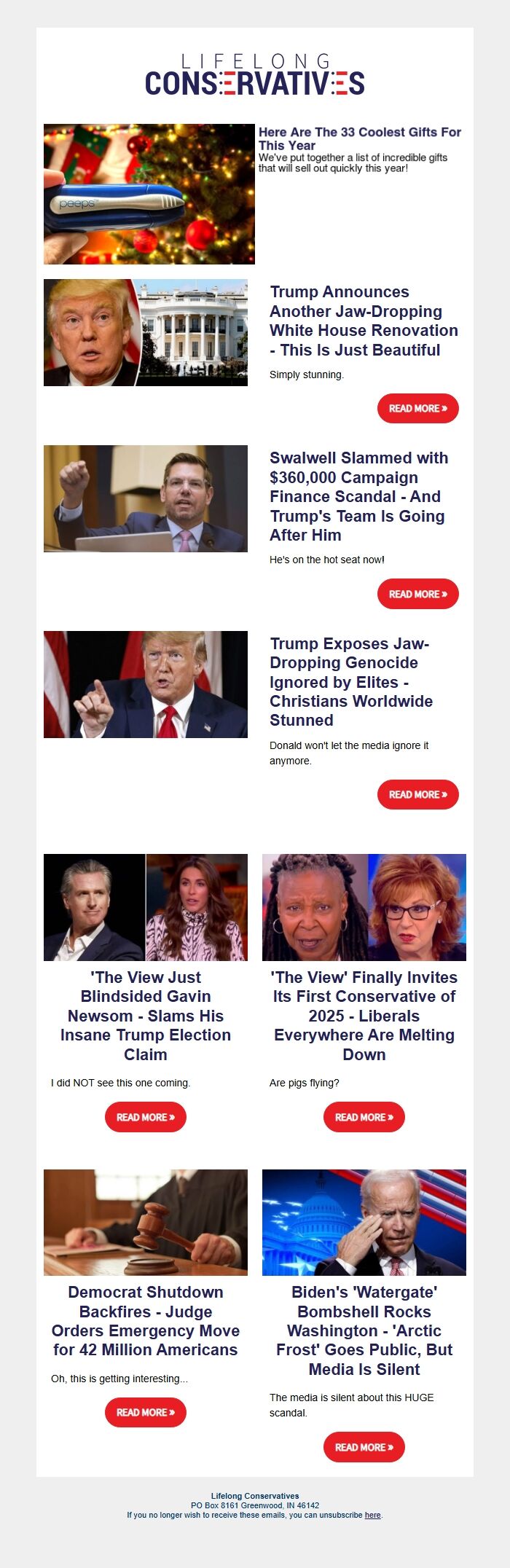Tap Read More under White House Renovation story
This screenshot has height=1568, width=510.
[417, 409]
